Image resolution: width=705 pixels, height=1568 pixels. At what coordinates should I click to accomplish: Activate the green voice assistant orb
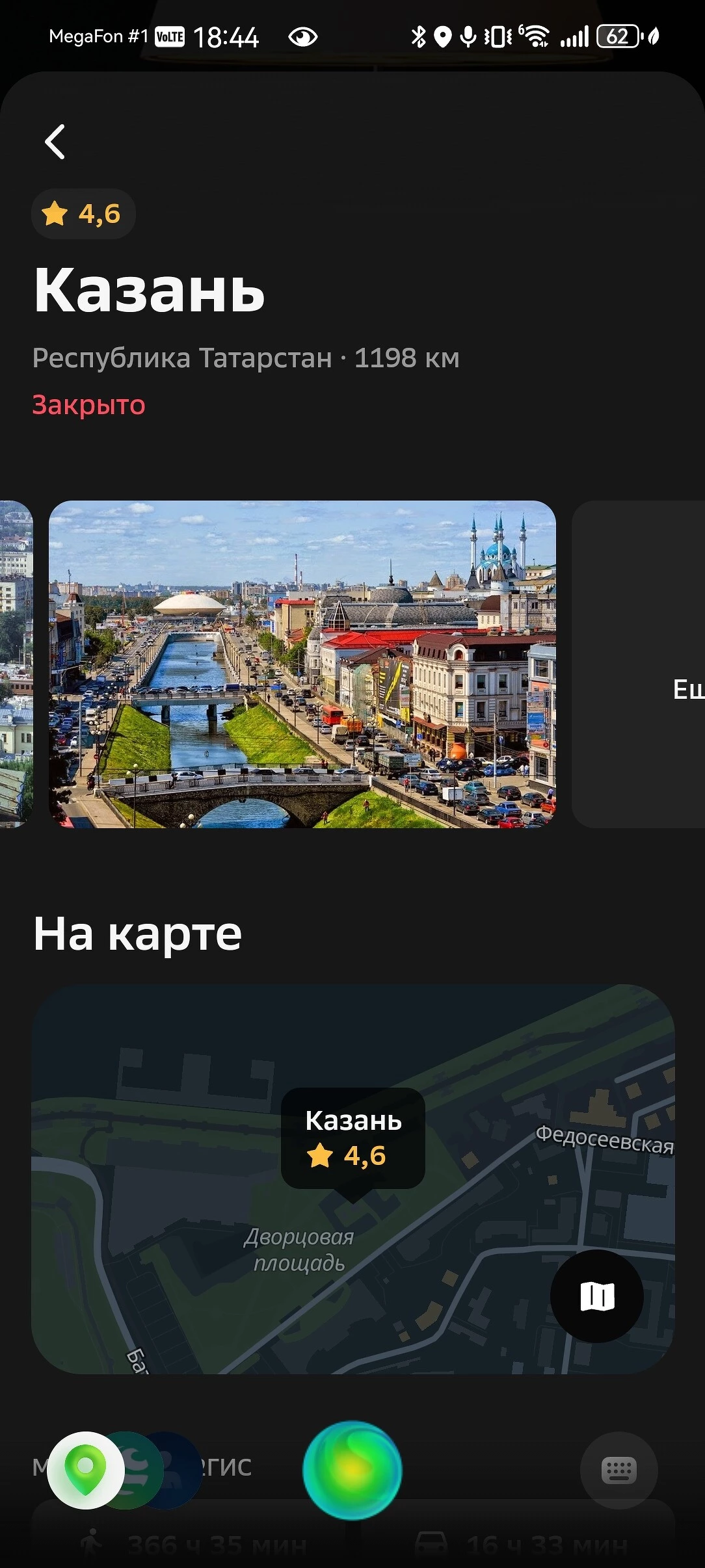(352, 1470)
